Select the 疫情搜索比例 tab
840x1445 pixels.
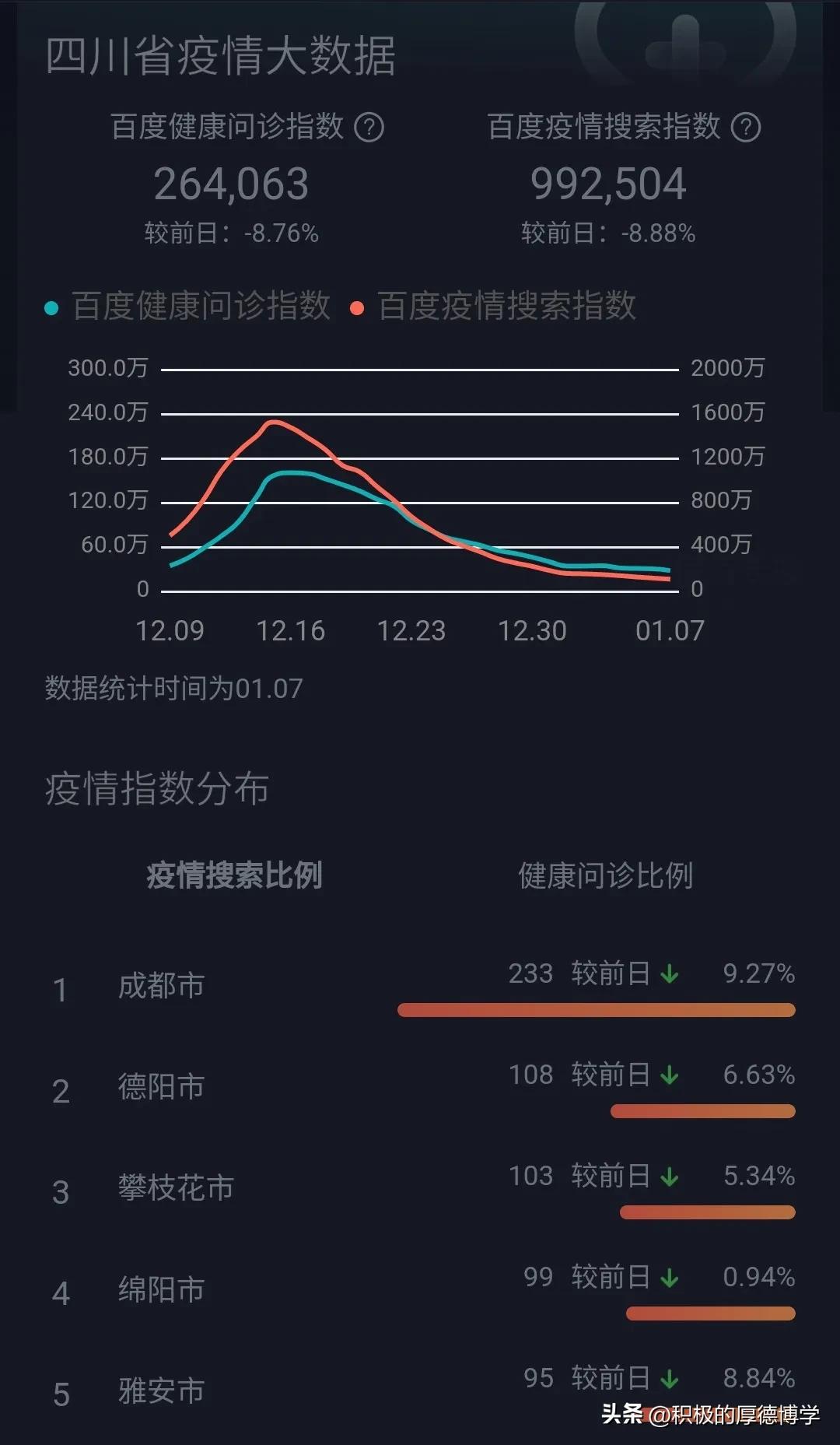[234, 875]
